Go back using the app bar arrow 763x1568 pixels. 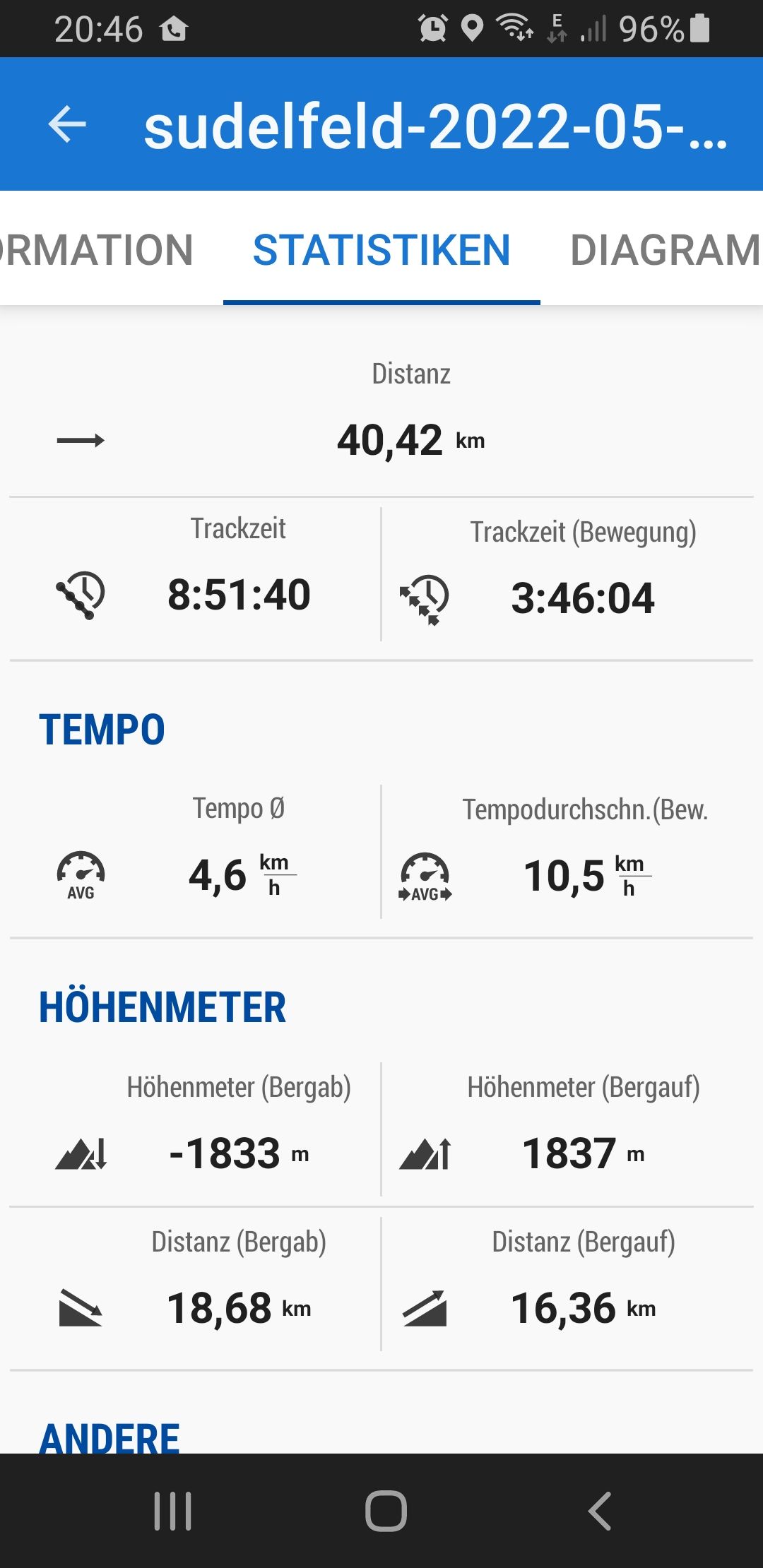pos(67,124)
